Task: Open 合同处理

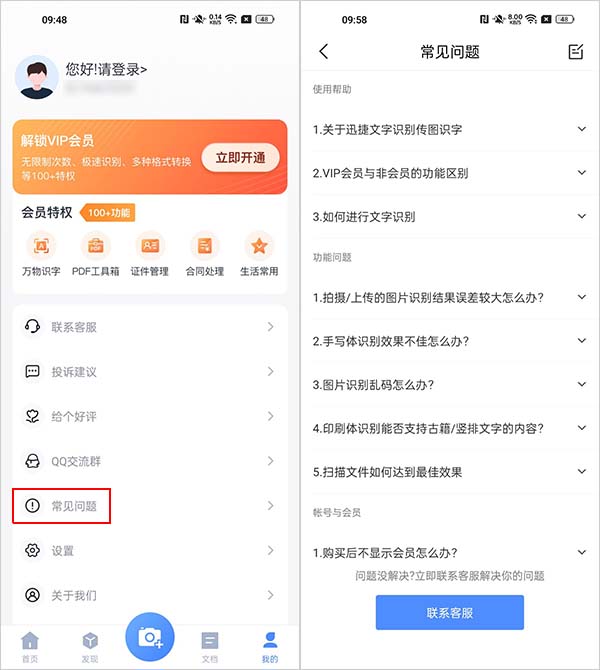Action: (205, 253)
